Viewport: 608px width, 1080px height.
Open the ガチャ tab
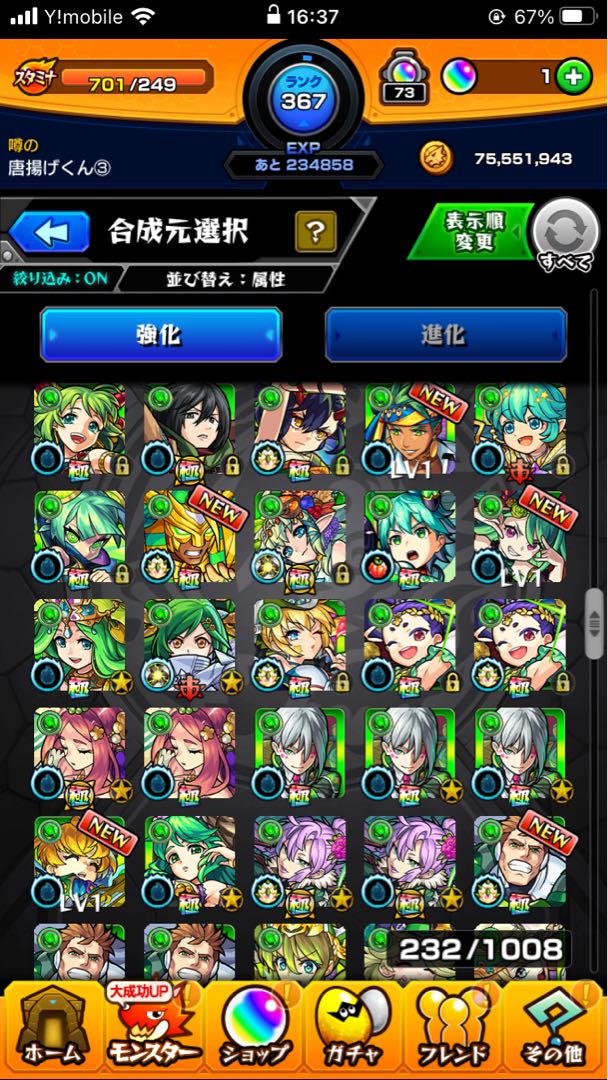(x=354, y=1030)
